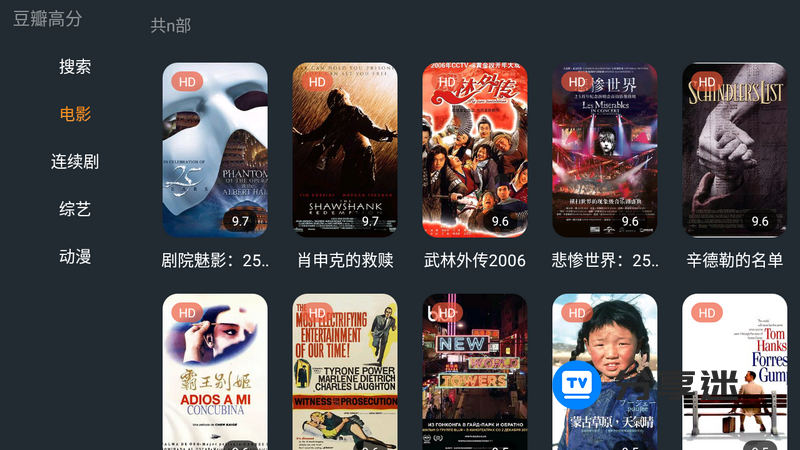
Task: Switch to 动漫 category
Action: [75, 256]
